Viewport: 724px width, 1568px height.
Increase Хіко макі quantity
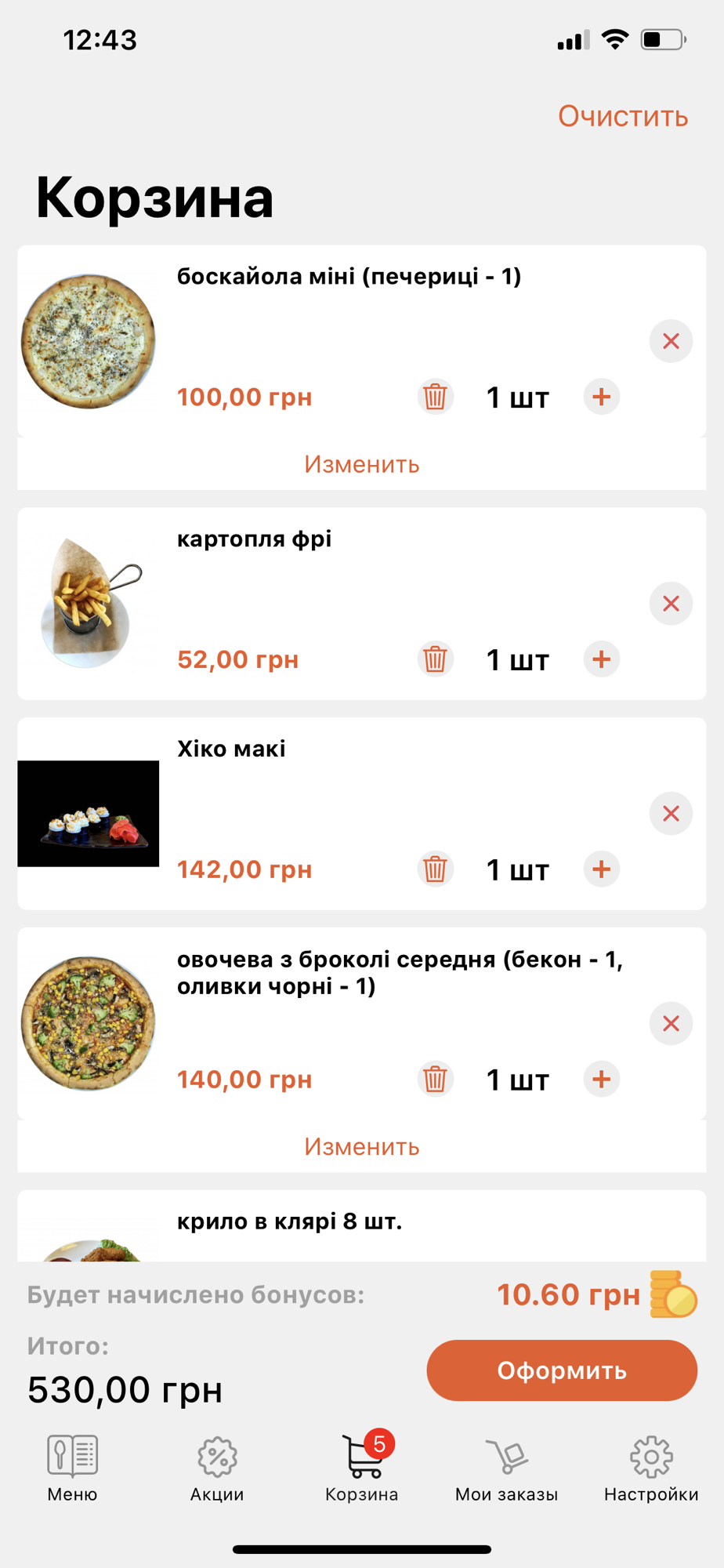point(601,869)
